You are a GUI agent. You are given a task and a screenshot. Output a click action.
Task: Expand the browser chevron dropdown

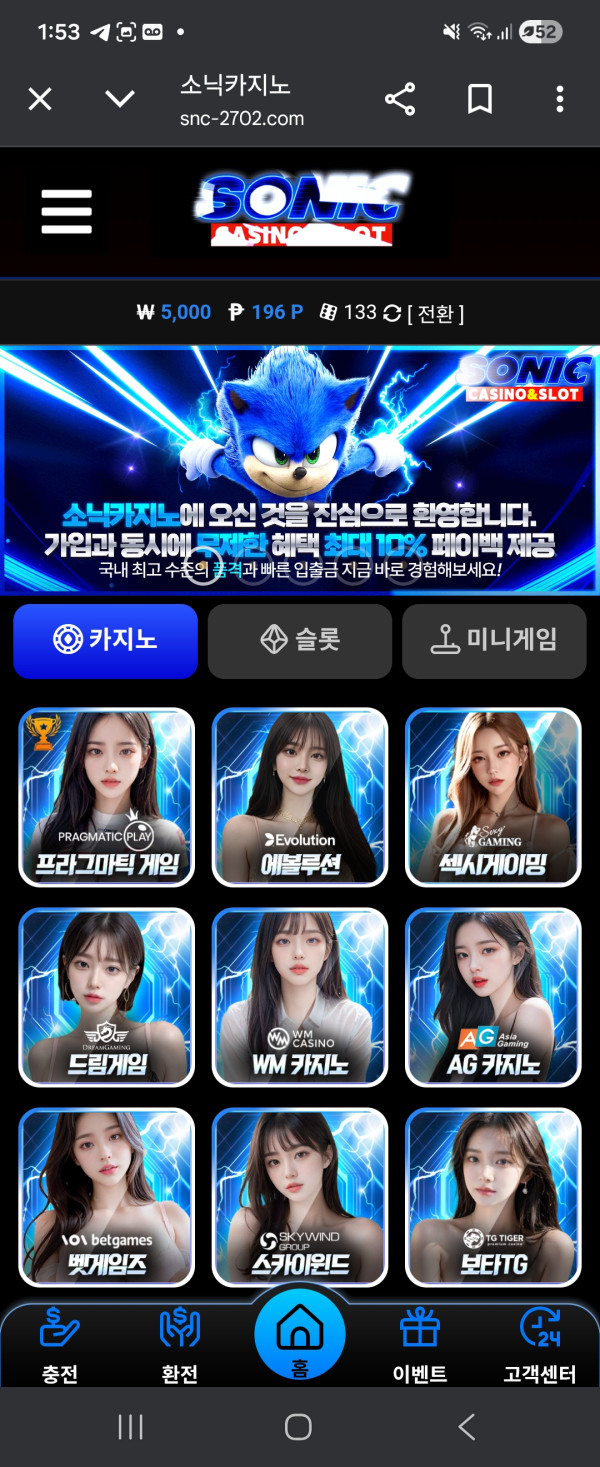pyautogui.click(x=120, y=99)
